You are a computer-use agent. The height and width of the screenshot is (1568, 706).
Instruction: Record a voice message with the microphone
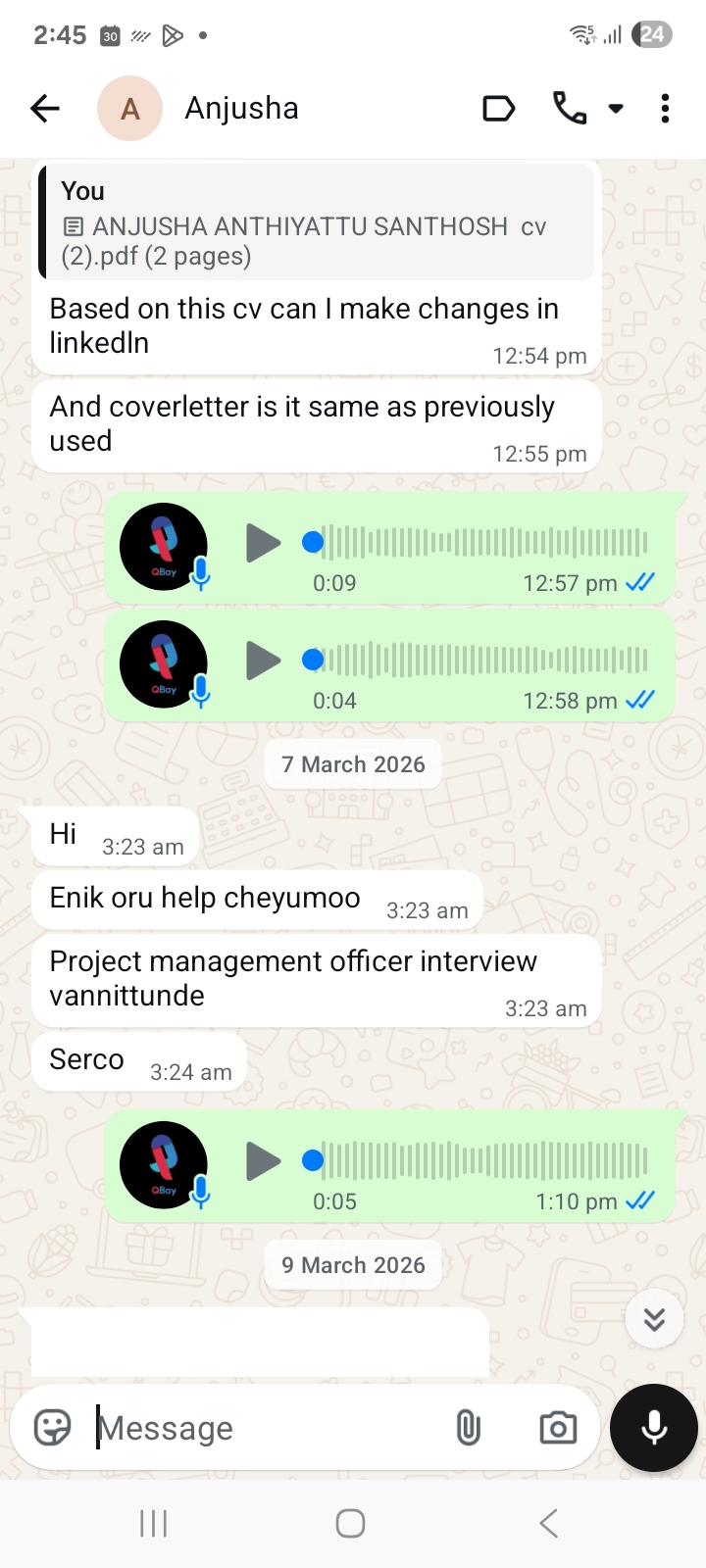pyautogui.click(x=653, y=1428)
